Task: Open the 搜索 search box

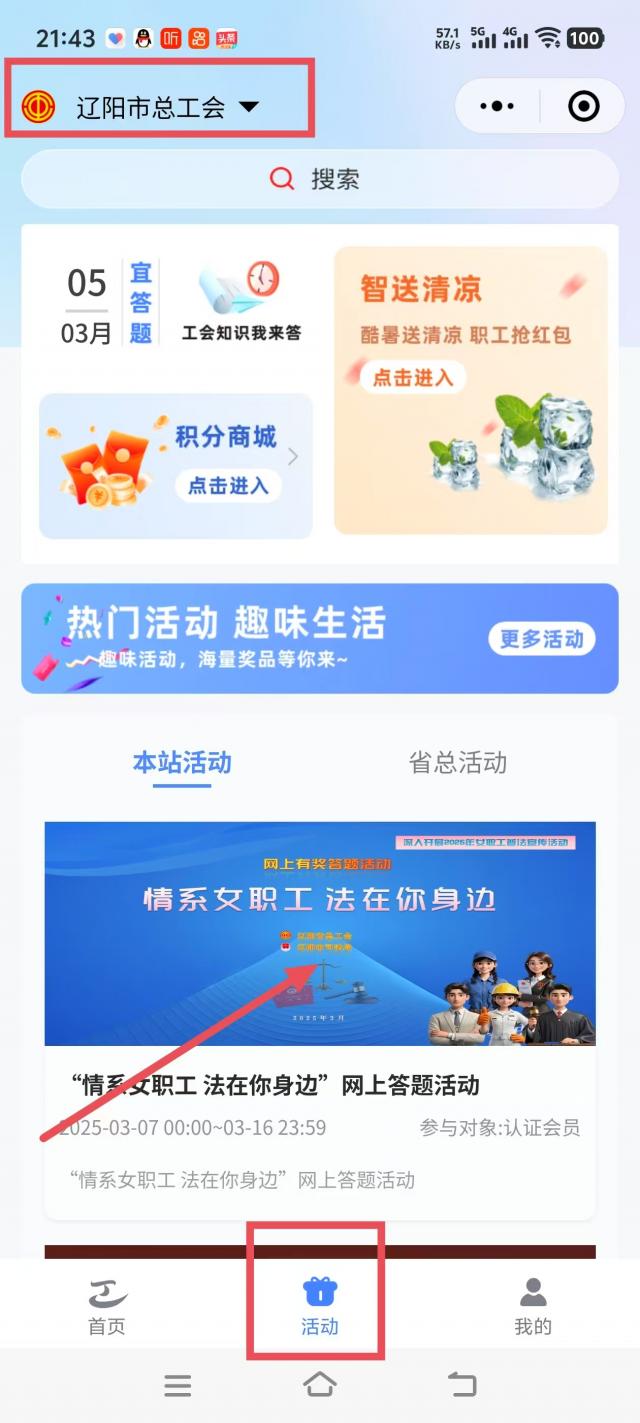Action: tap(320, 179)
